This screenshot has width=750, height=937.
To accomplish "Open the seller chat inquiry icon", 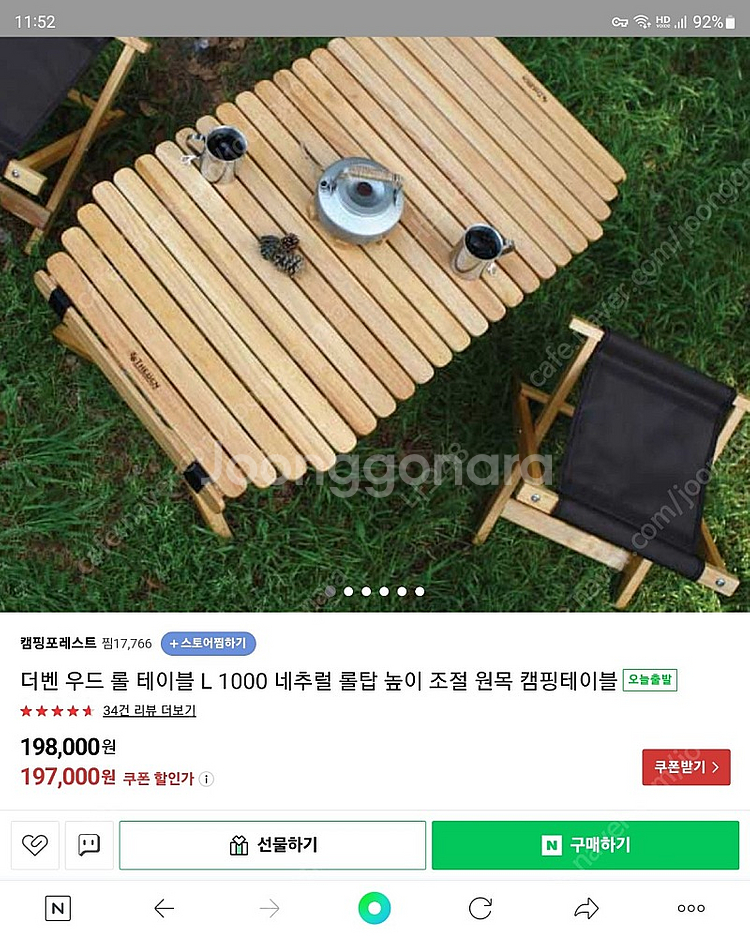I will (89, 845).
